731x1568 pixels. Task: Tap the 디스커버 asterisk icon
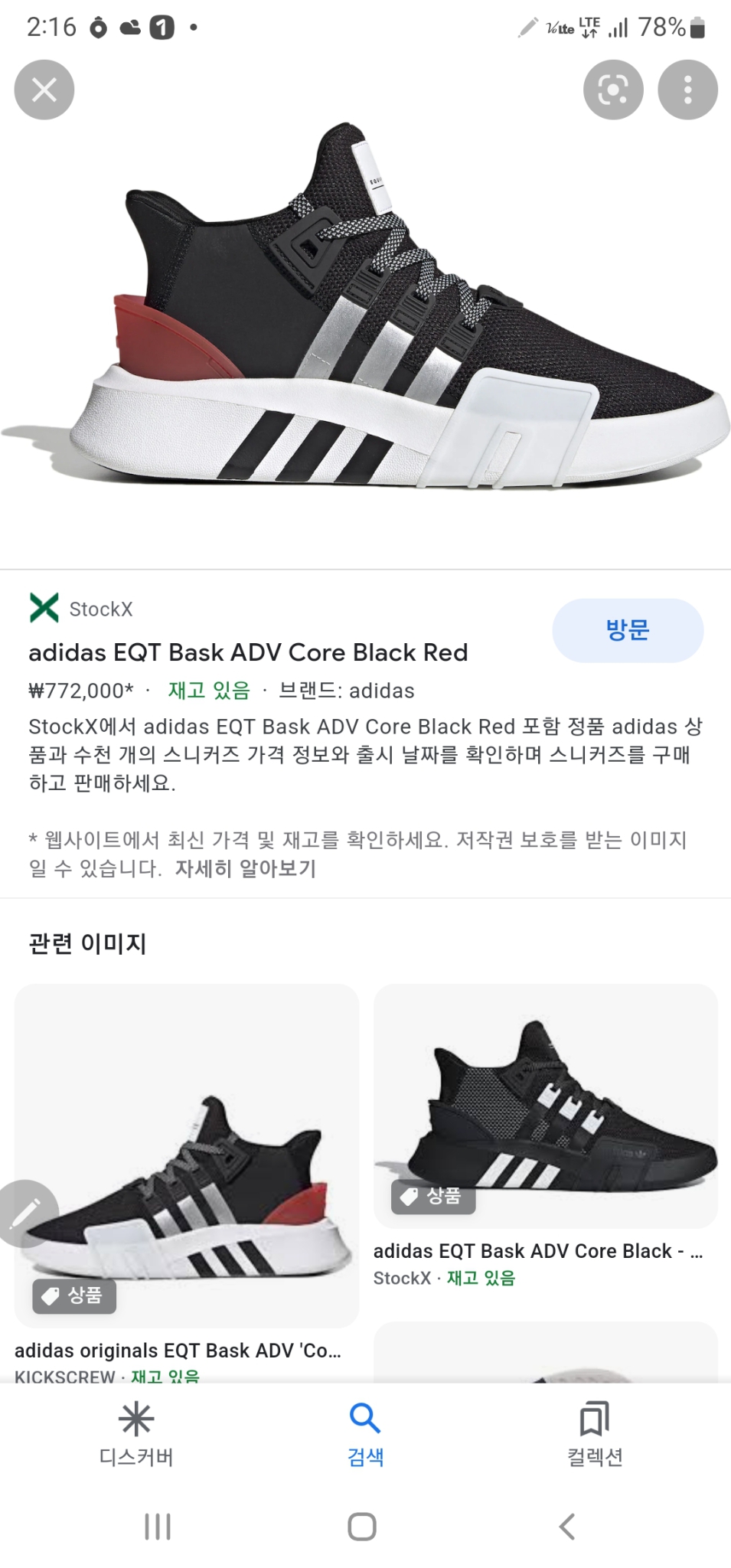pos(136,1418)
